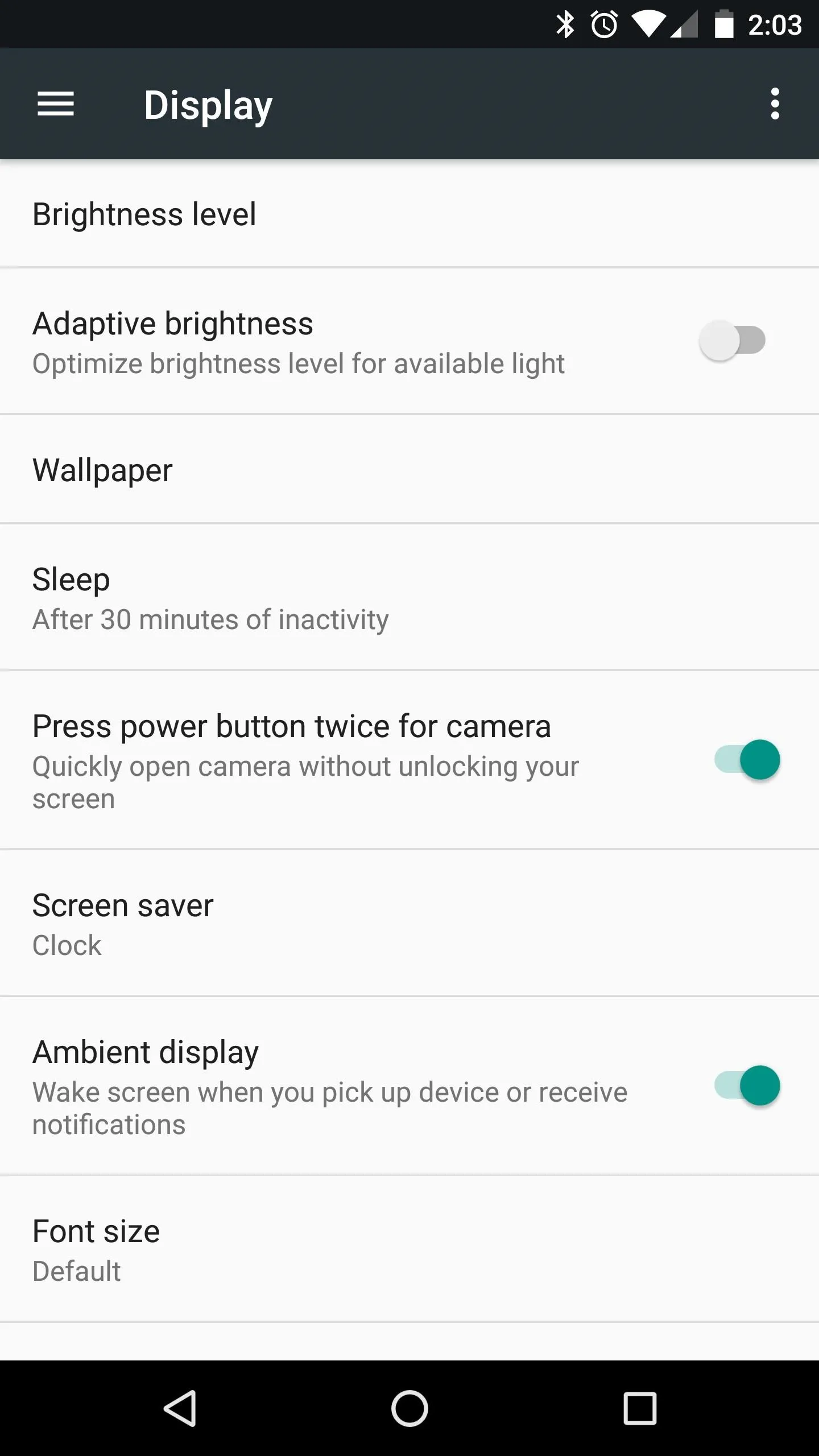Open the three-dot overflow menu
This screenshot has width=819, height=1456.
pos(775,104)
